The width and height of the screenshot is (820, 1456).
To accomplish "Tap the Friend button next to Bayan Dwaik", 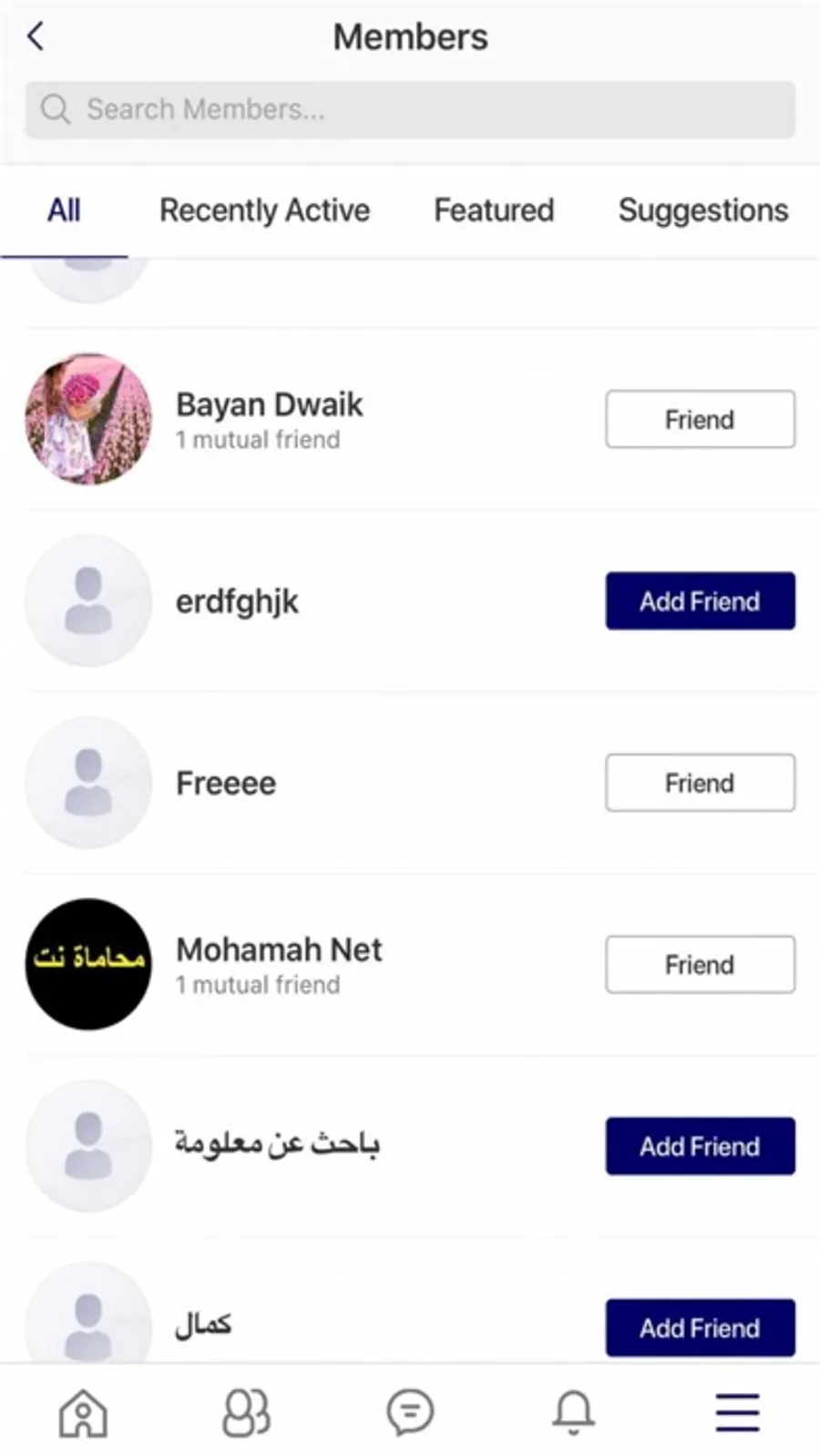I will [x=700, y=419].
